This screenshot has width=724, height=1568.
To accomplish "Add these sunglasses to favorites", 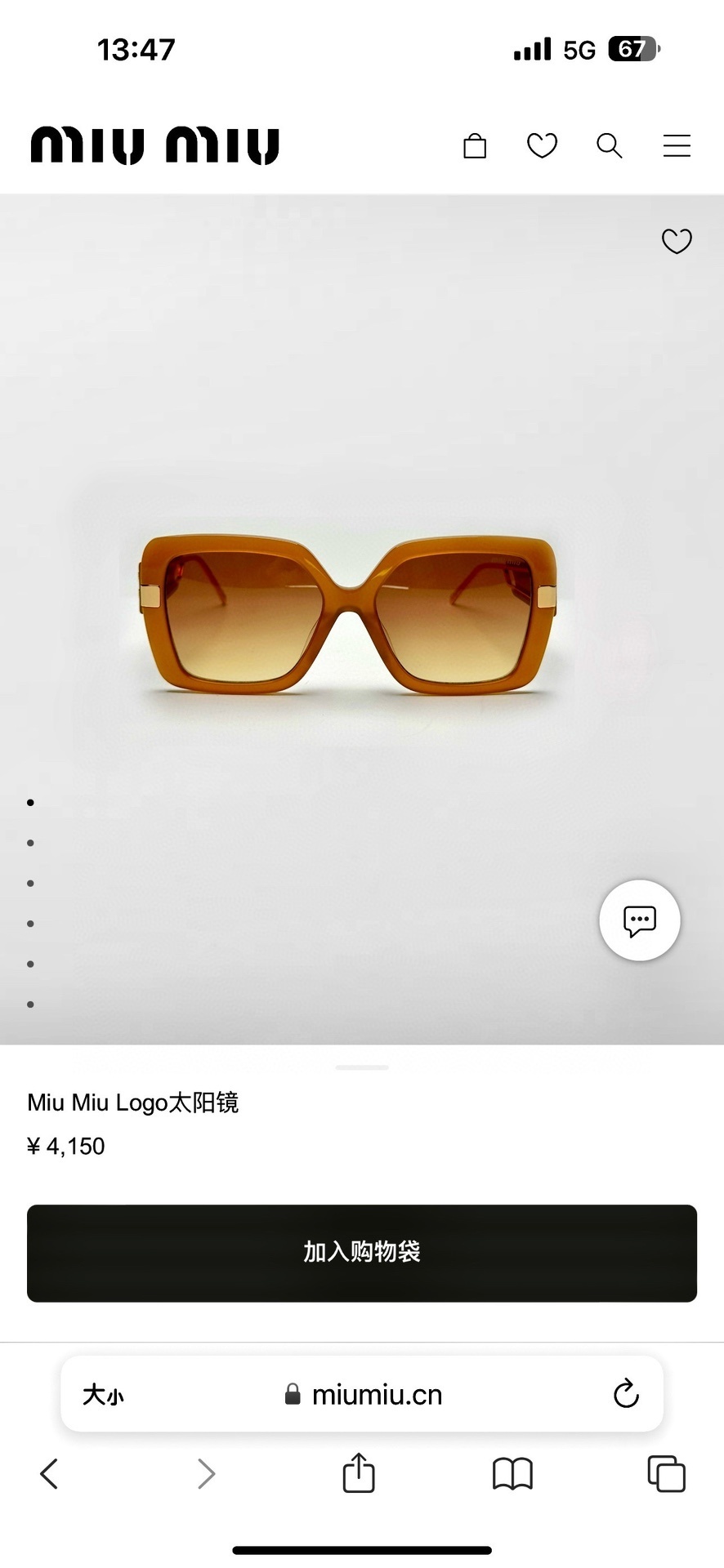I will tap(677, 241).
